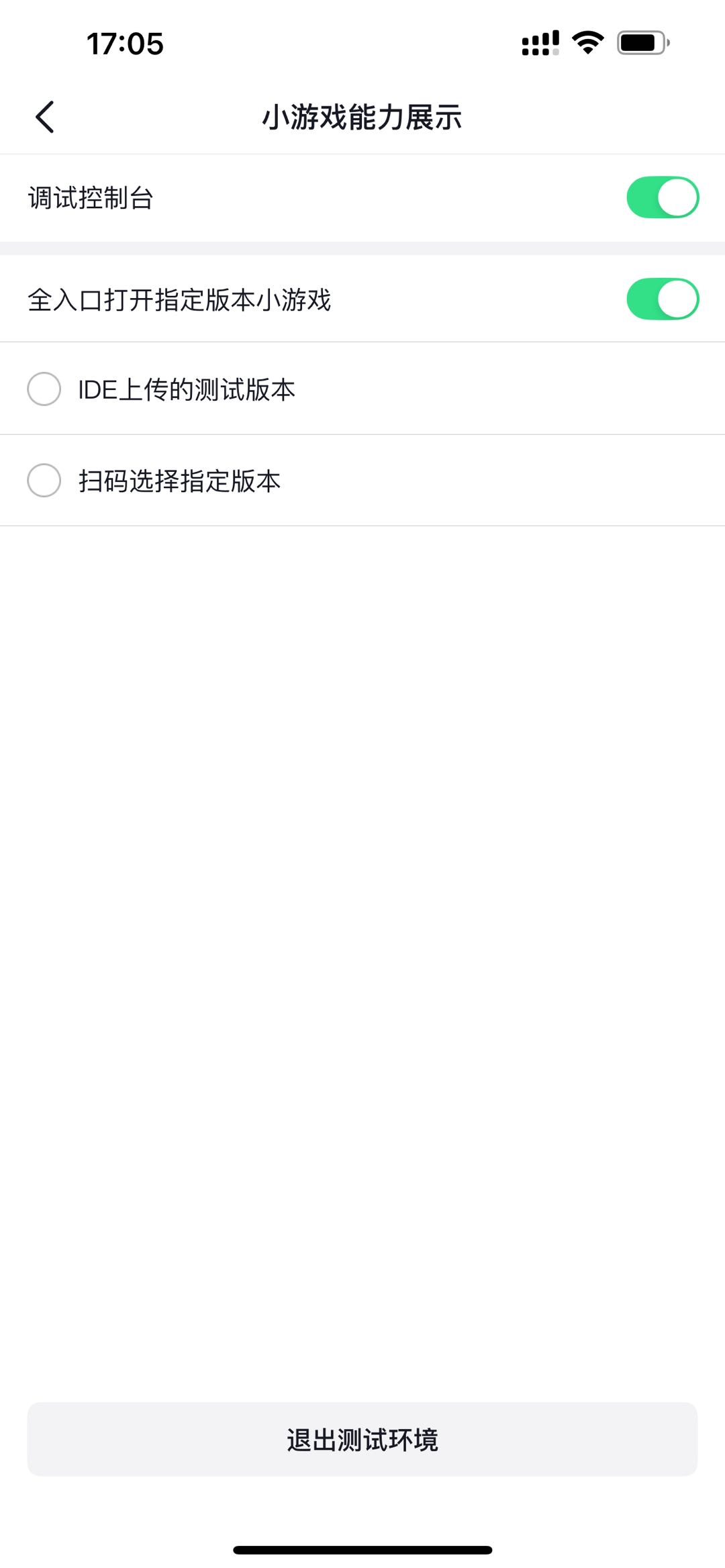Viewport: 725px width, 1568px height.
Task: Disable 全入口打开指定版本小游戏 switch
Action: tap(662, 299)
